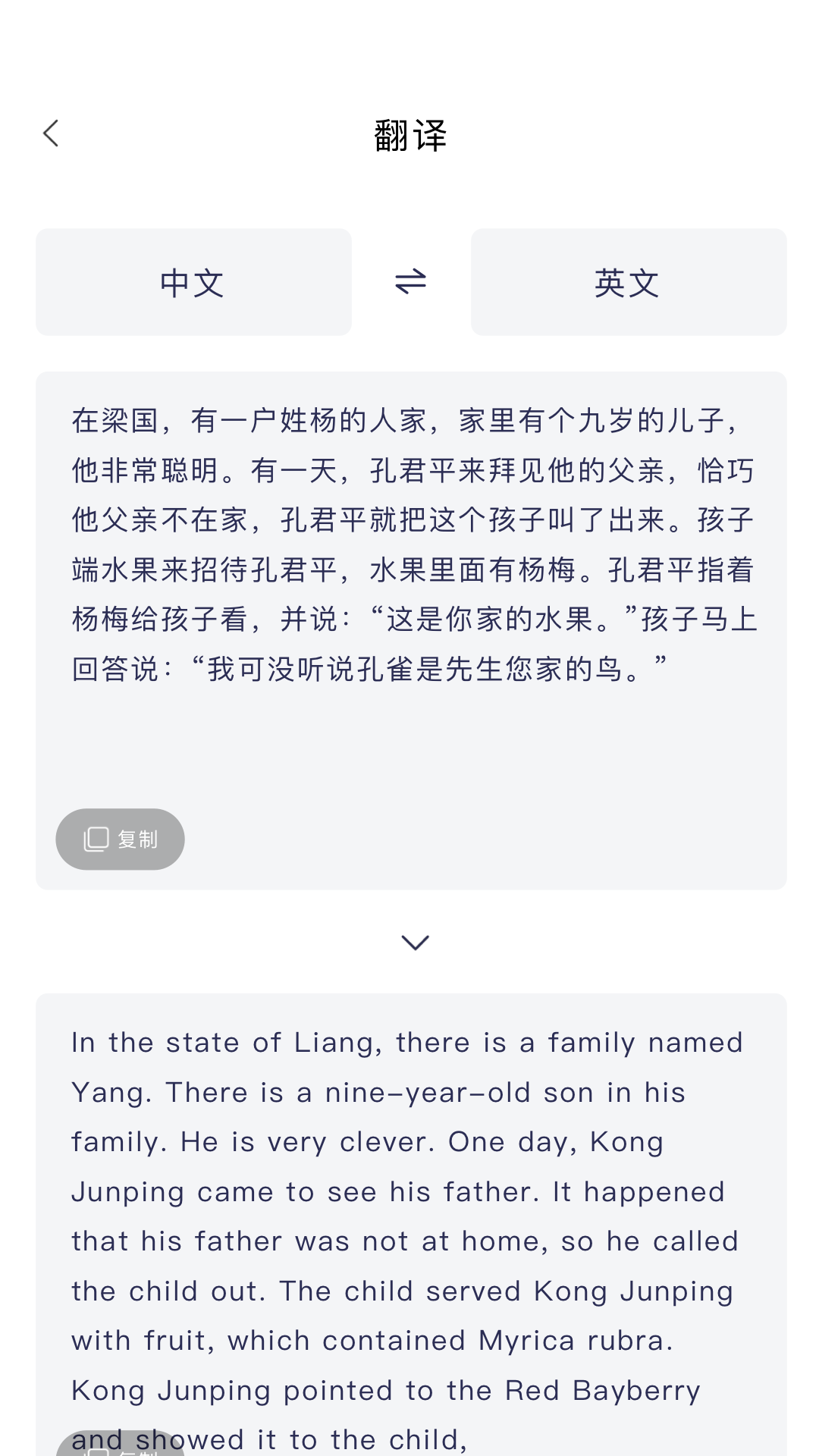Expand translation details via downward chevron

point(413,942)
